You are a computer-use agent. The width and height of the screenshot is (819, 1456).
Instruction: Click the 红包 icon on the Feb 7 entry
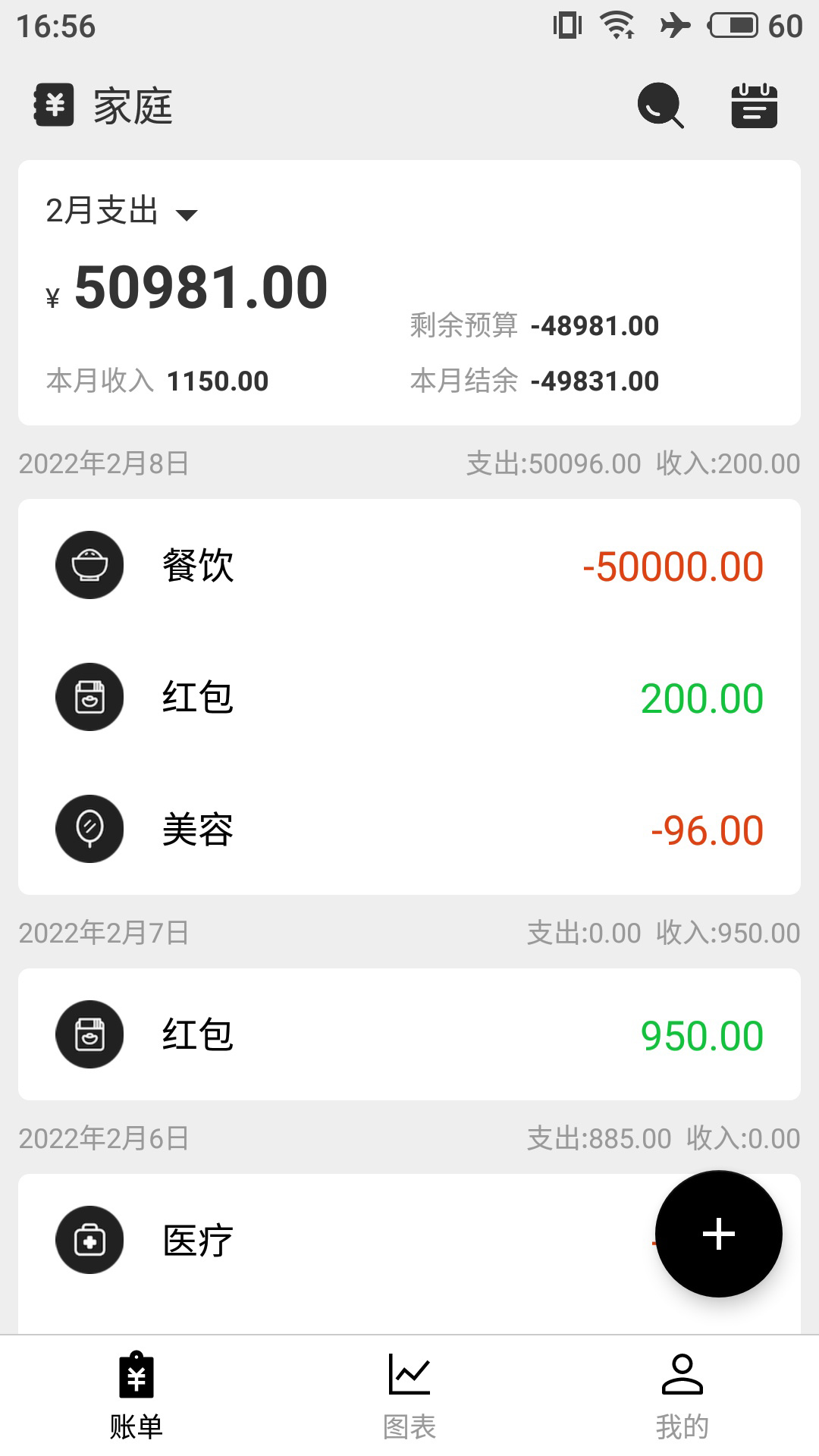tap(89, 1034)
